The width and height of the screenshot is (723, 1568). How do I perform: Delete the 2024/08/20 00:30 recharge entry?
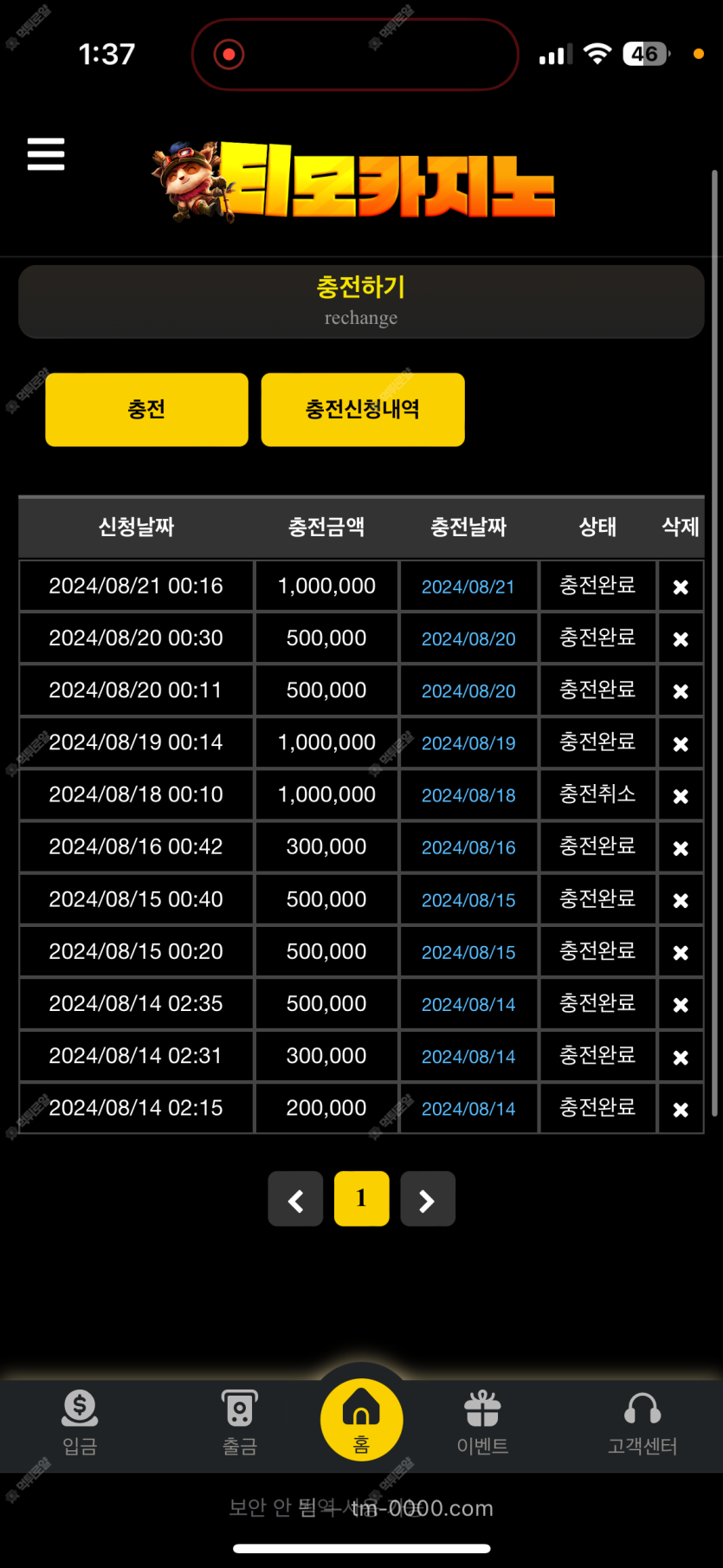[x=681, y=639]
